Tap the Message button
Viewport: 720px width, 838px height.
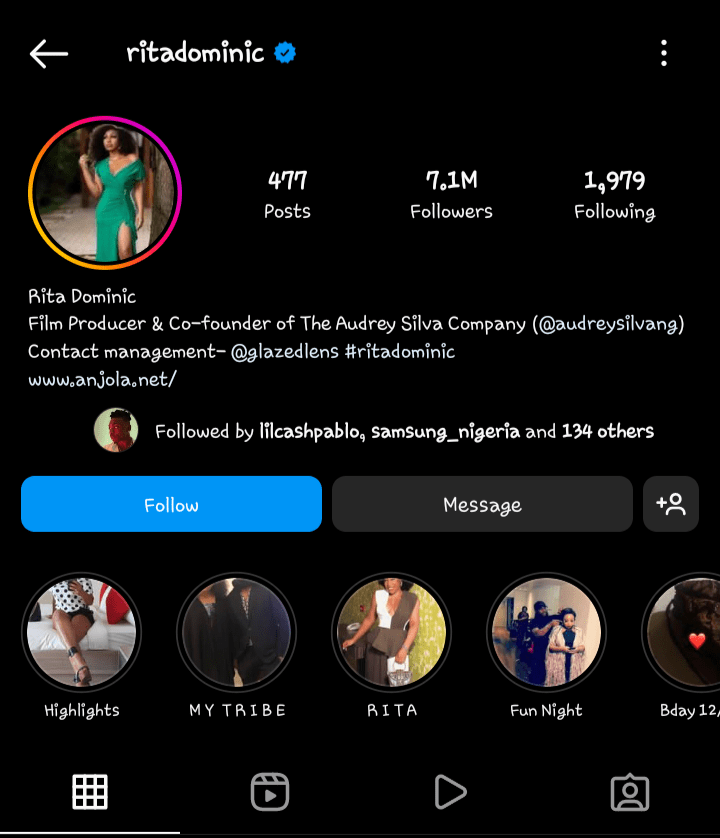coord(482,504)
